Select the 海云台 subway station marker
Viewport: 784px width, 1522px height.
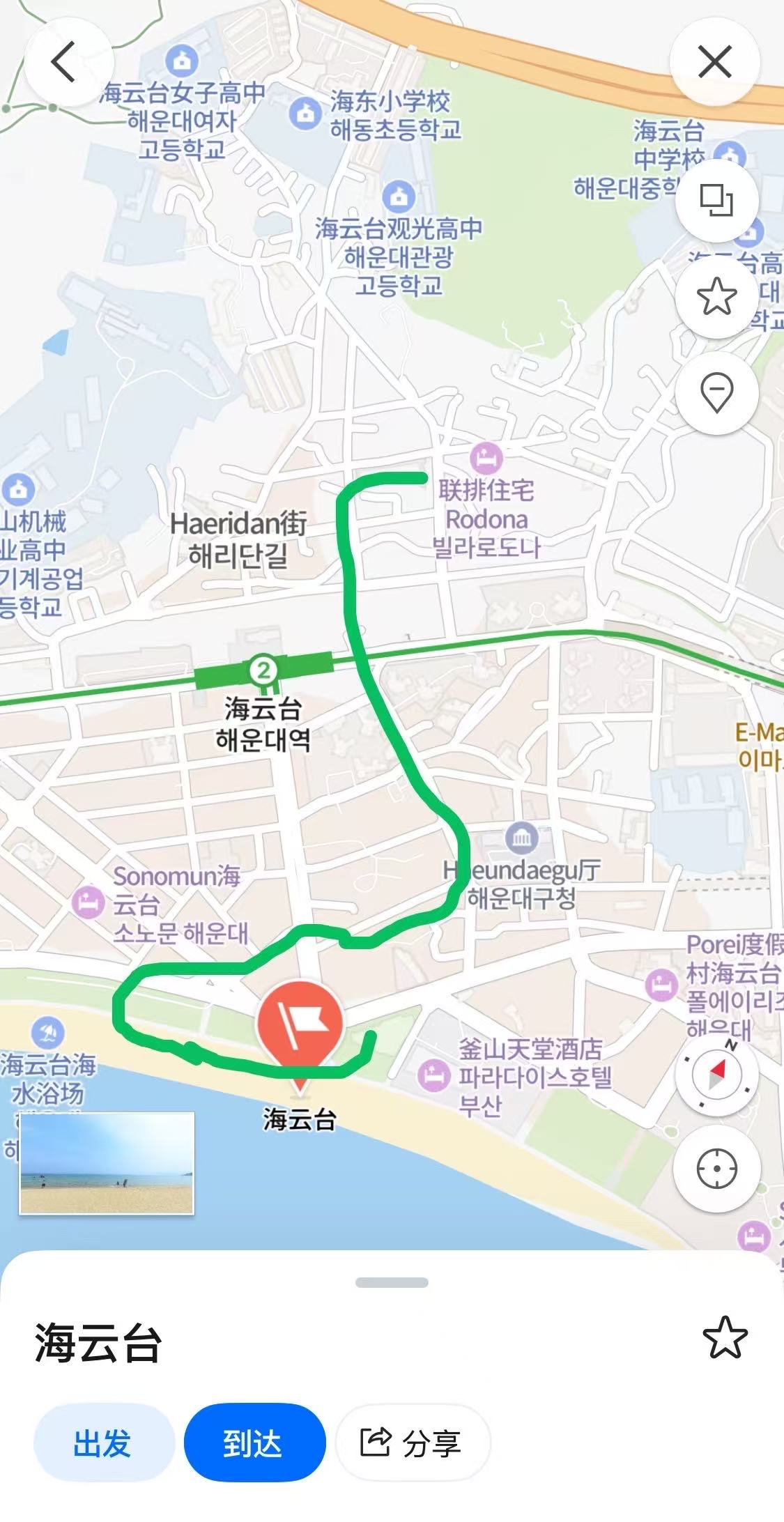263,671
